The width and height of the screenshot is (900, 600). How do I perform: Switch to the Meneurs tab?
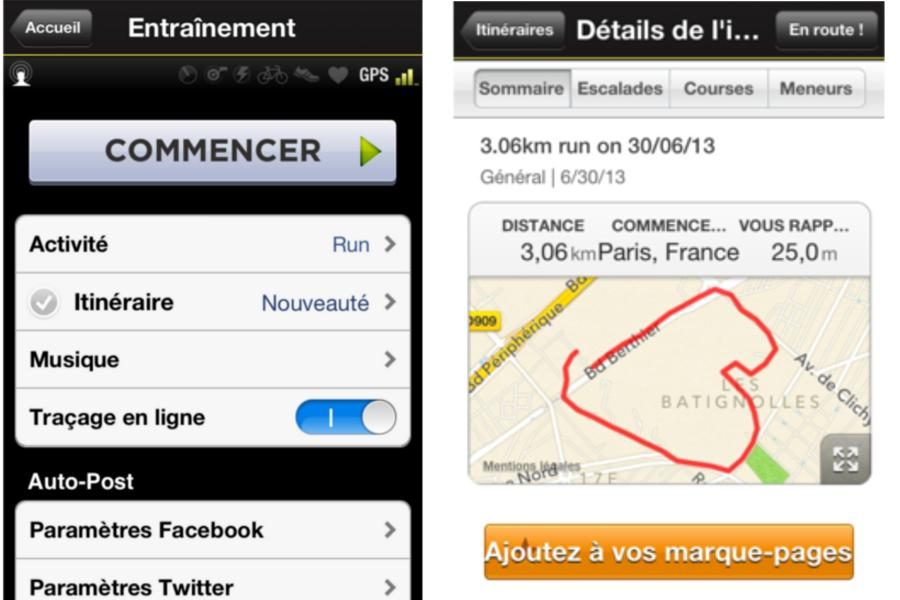(816, 89)
